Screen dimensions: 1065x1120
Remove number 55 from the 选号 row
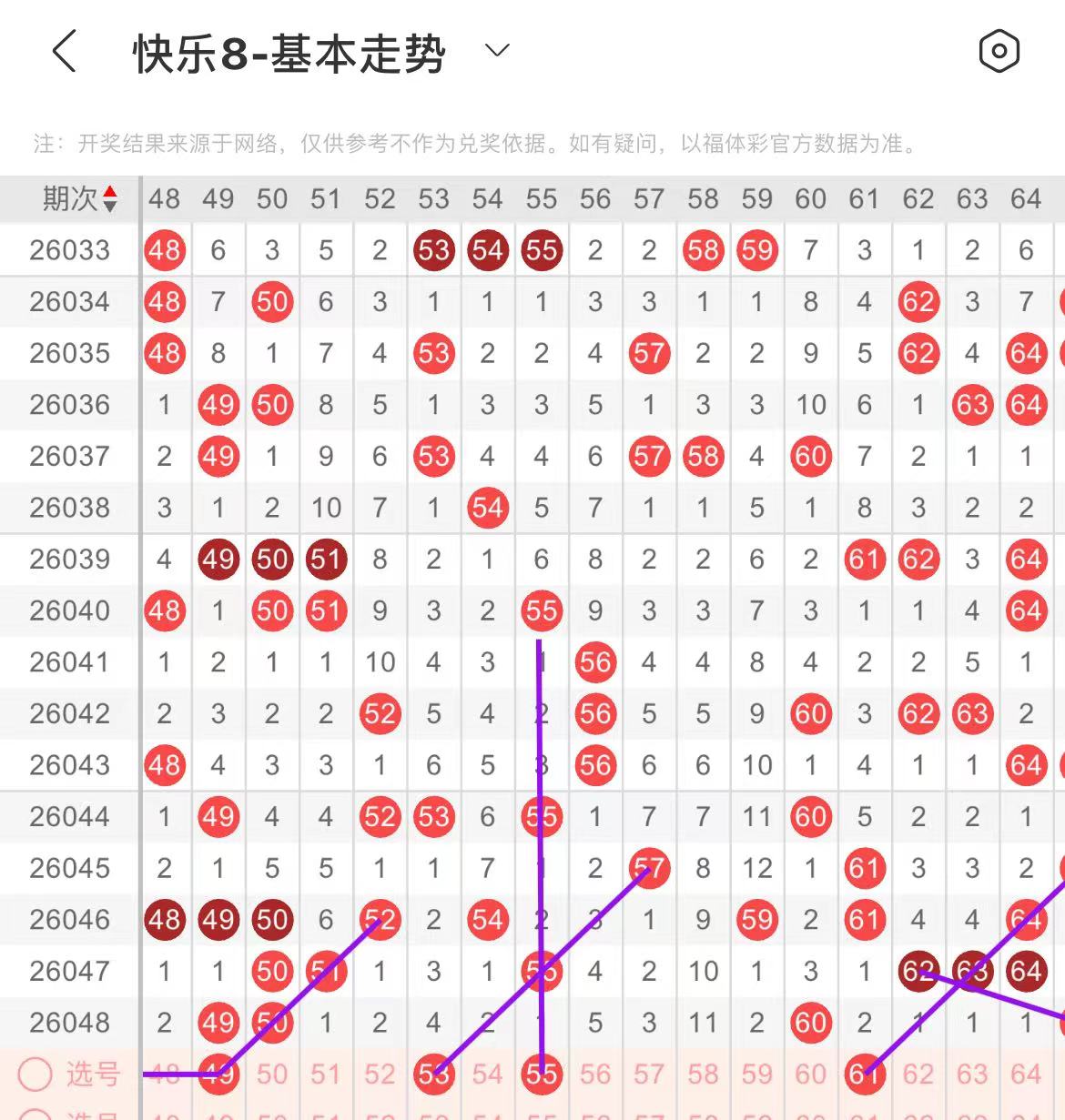click(542, 1075)
